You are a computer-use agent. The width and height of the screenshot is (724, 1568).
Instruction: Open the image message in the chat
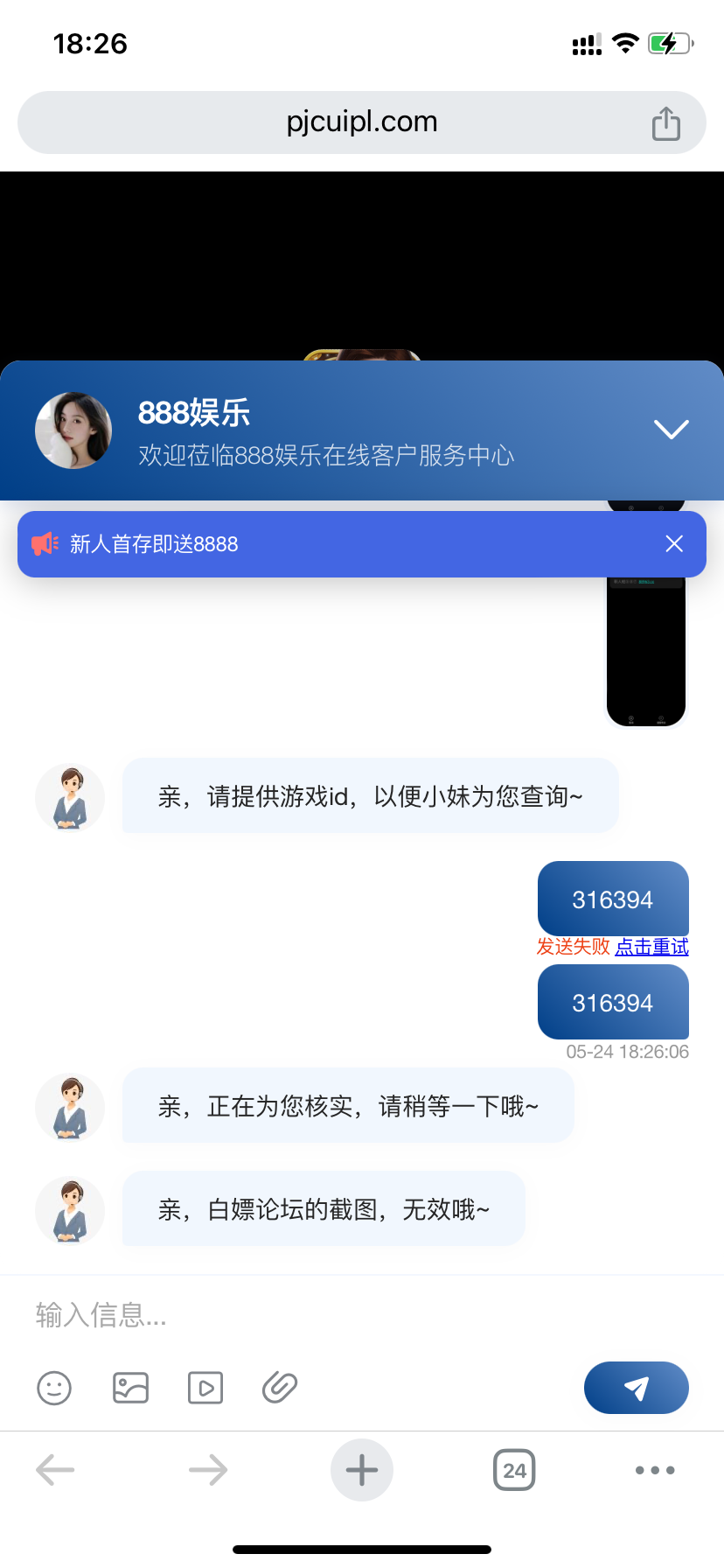(646, 652)
